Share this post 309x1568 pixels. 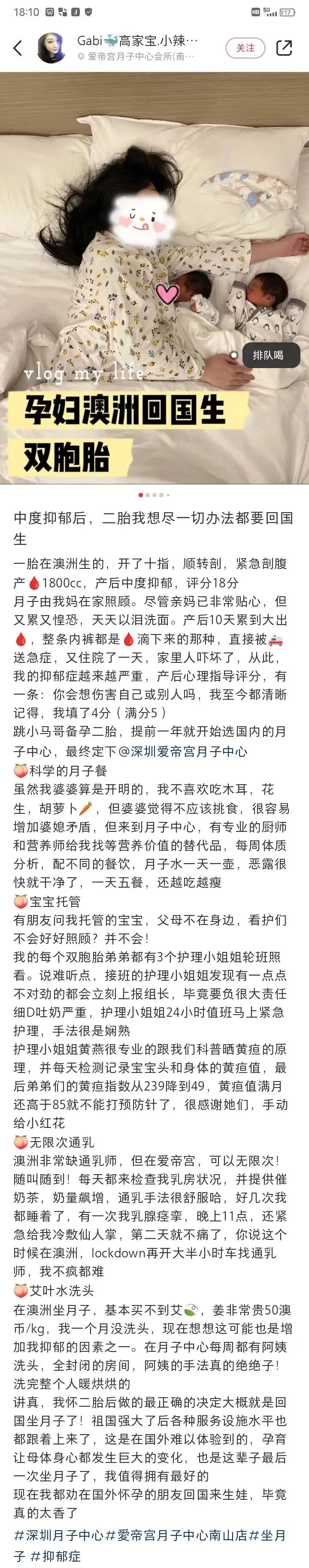tap(284, 48)
